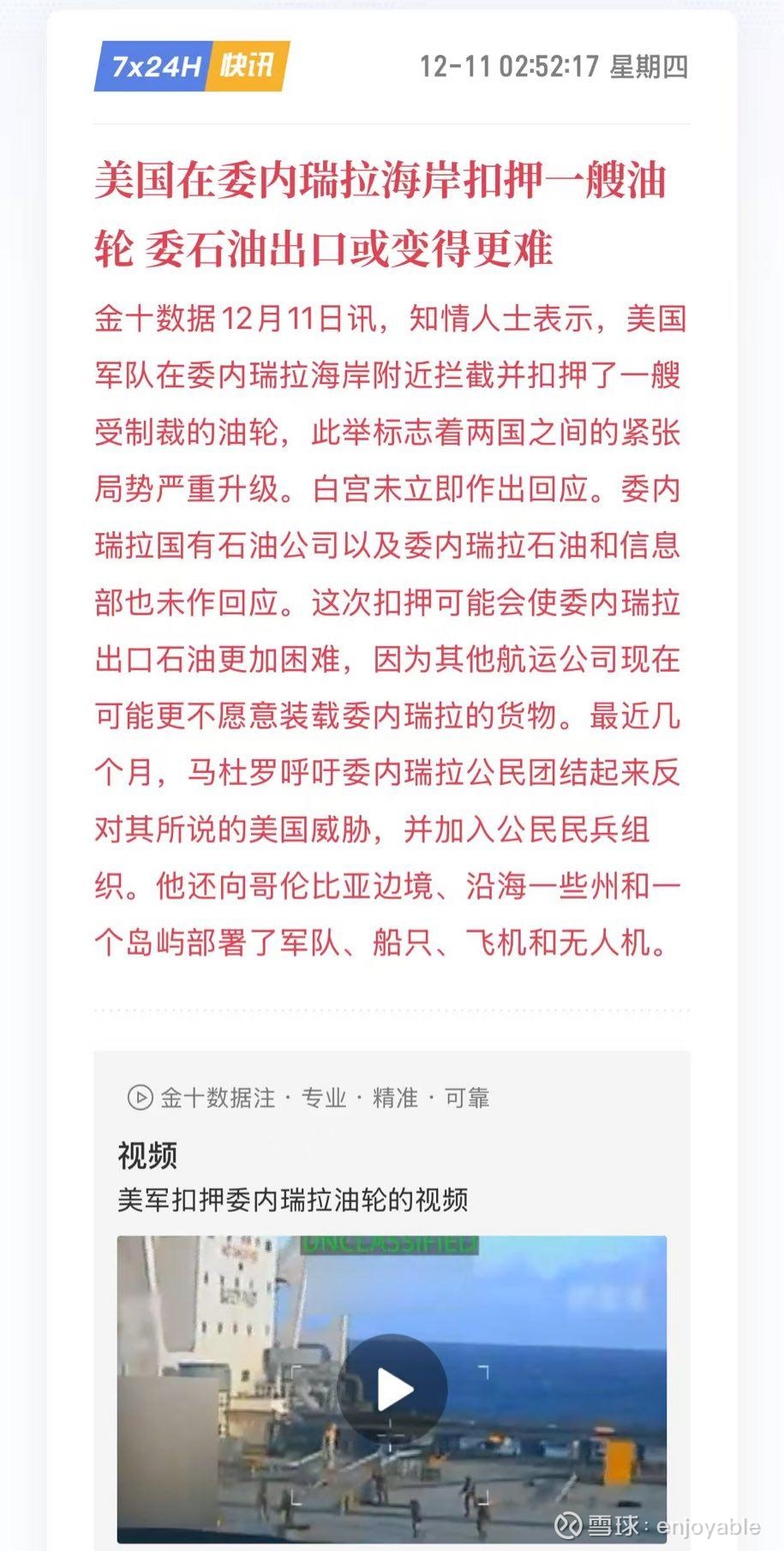This screenshot has height=1551, width=784.
Task: Click the Xueqiu swirl mark over the video
Action: point(566,1524)
